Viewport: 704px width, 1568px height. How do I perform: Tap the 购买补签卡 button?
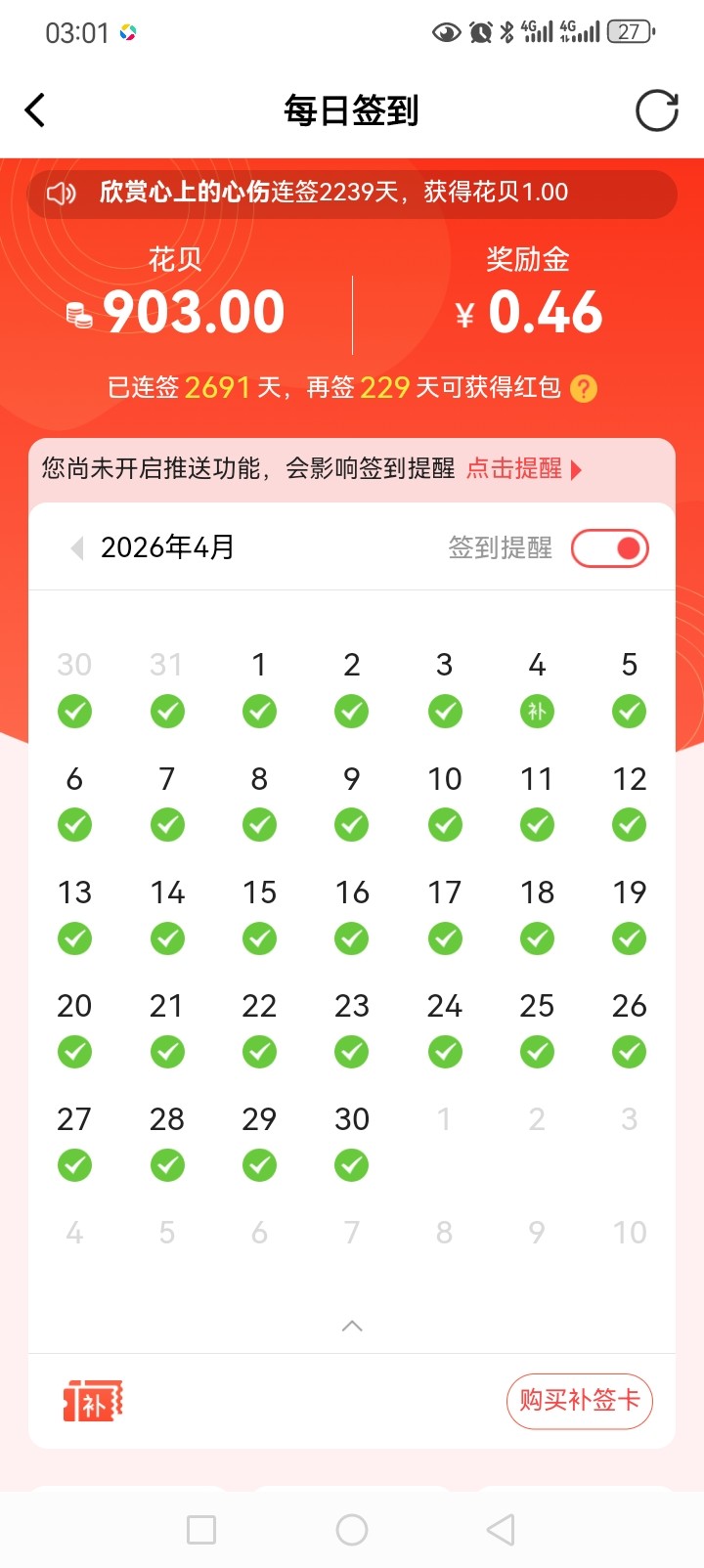579,1401
